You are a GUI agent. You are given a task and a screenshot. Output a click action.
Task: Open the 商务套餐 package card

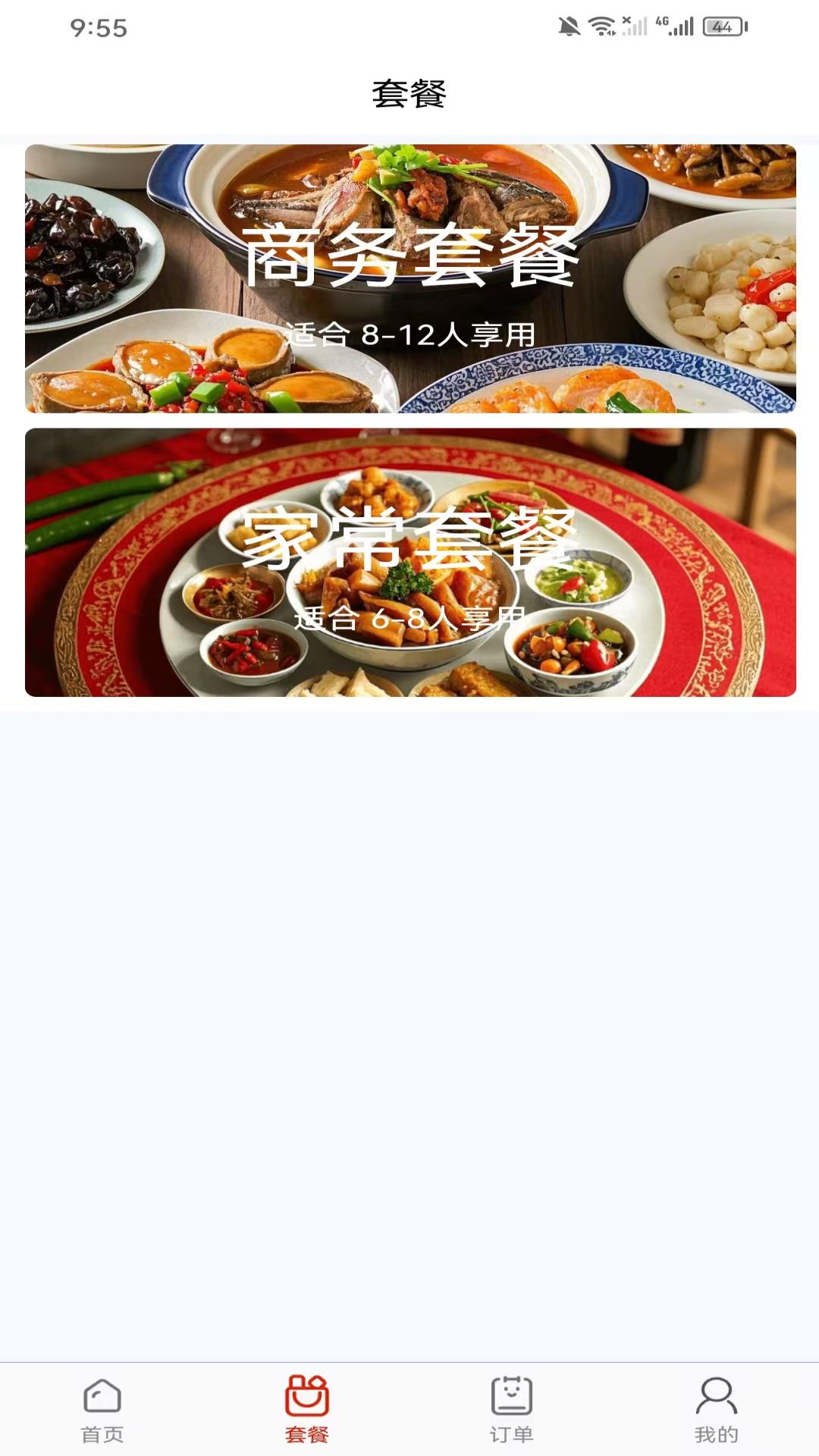[409, 278]
